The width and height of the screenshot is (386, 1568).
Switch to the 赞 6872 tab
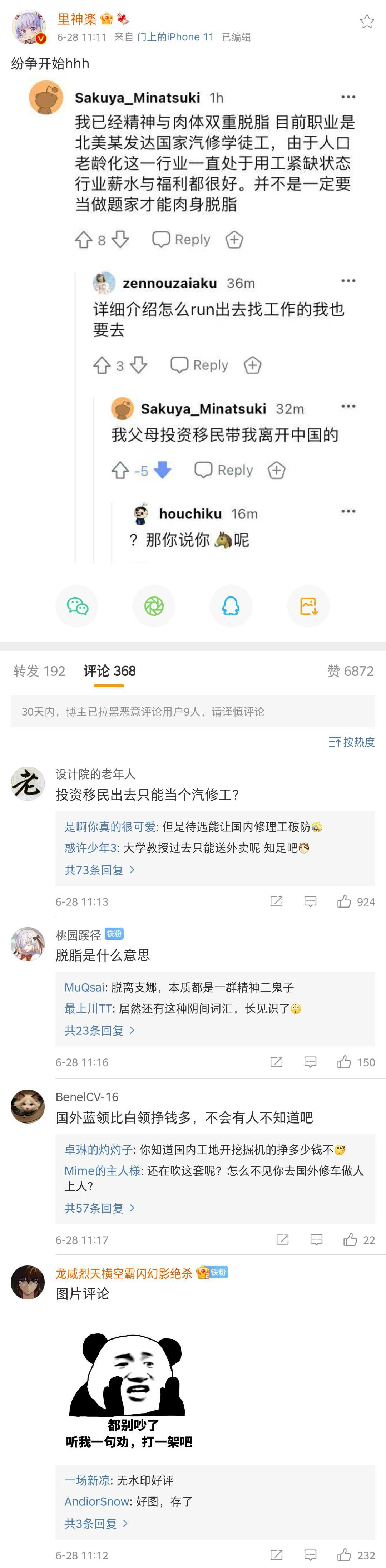point(350,671)
